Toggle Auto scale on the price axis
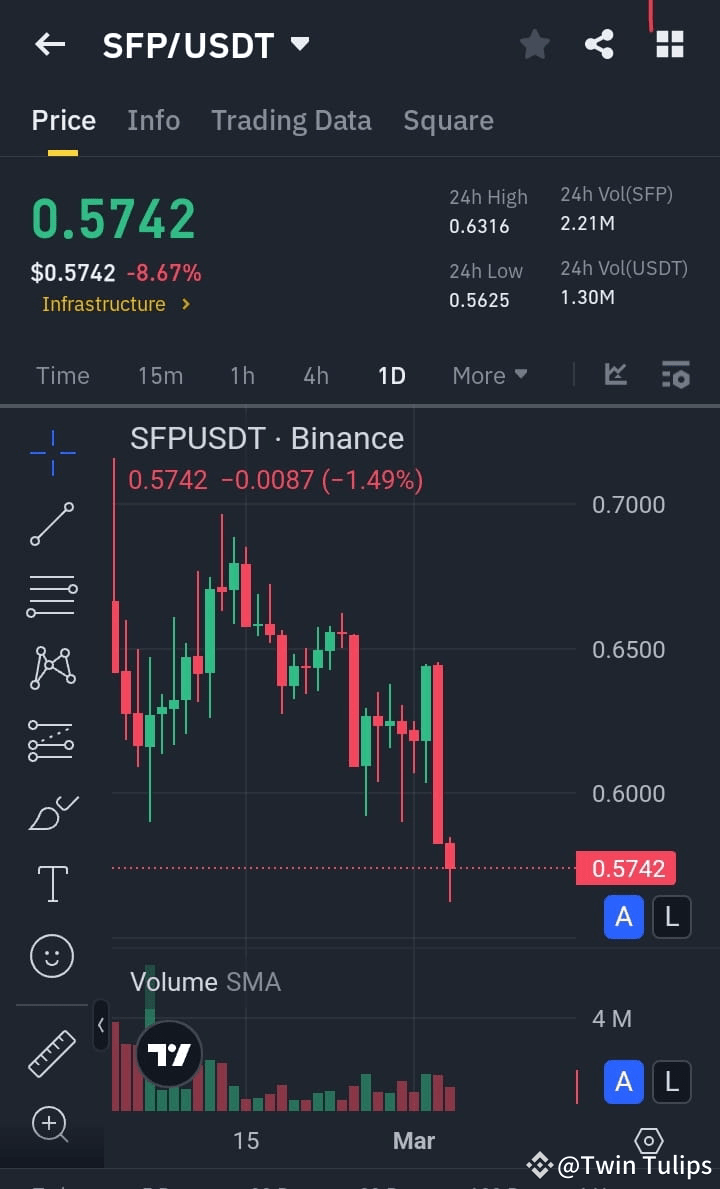This screenshot has height=1189, width=720. (623, 917)
